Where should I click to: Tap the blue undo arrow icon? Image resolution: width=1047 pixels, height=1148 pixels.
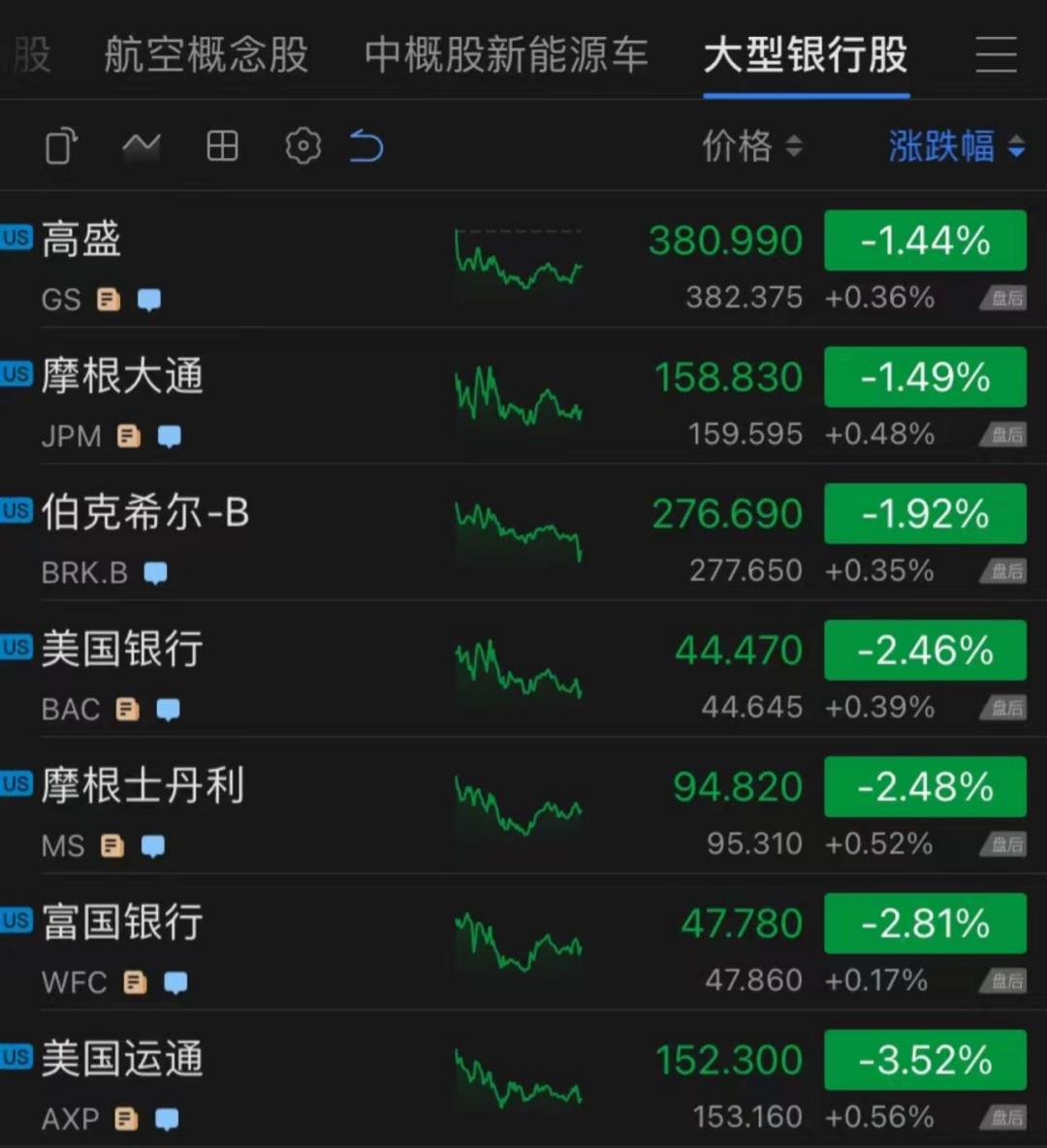pos(366,147)
